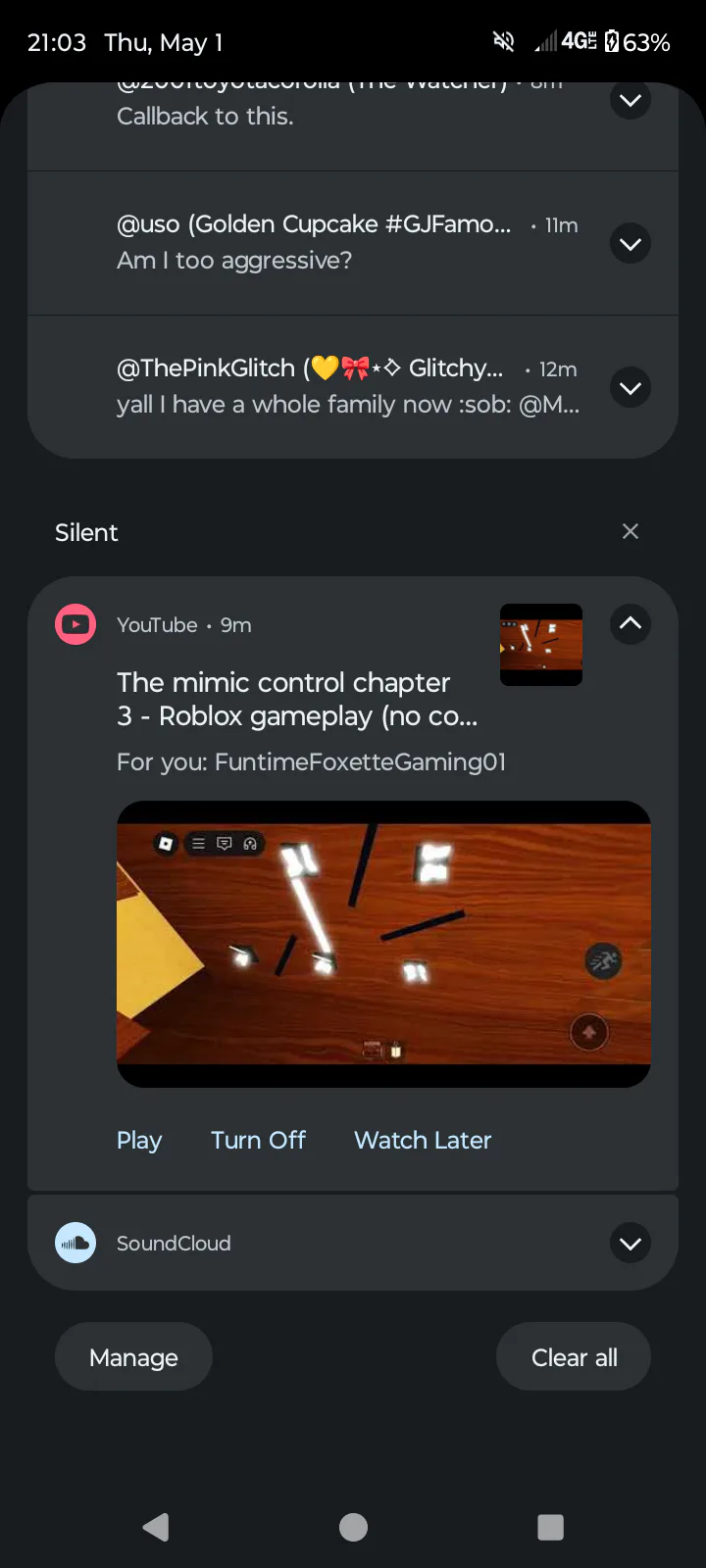Open the @uso notification
Viewport: 706px width, 1568px height.
(314, 242)
